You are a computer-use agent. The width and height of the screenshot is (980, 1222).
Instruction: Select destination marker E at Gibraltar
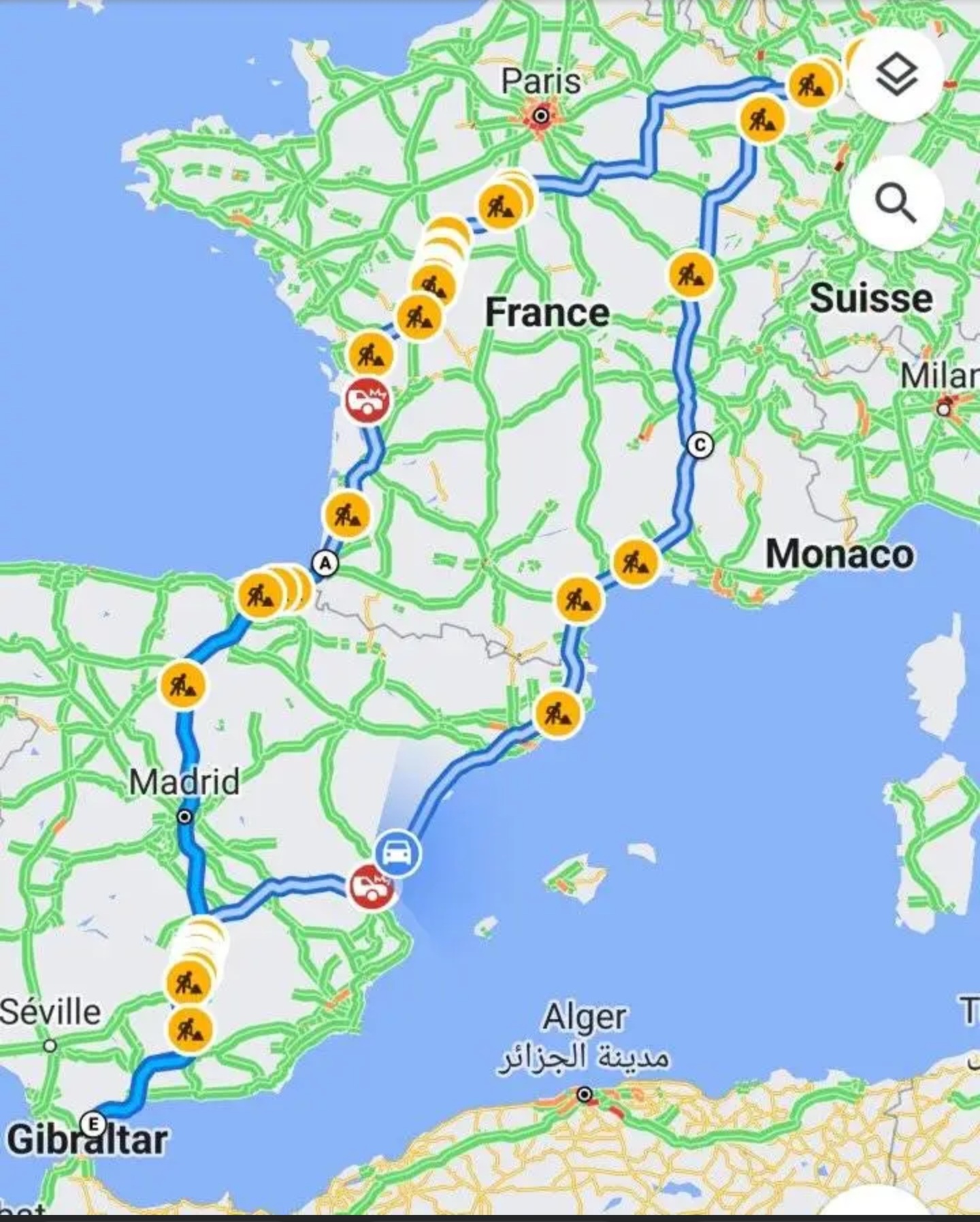93,1122
